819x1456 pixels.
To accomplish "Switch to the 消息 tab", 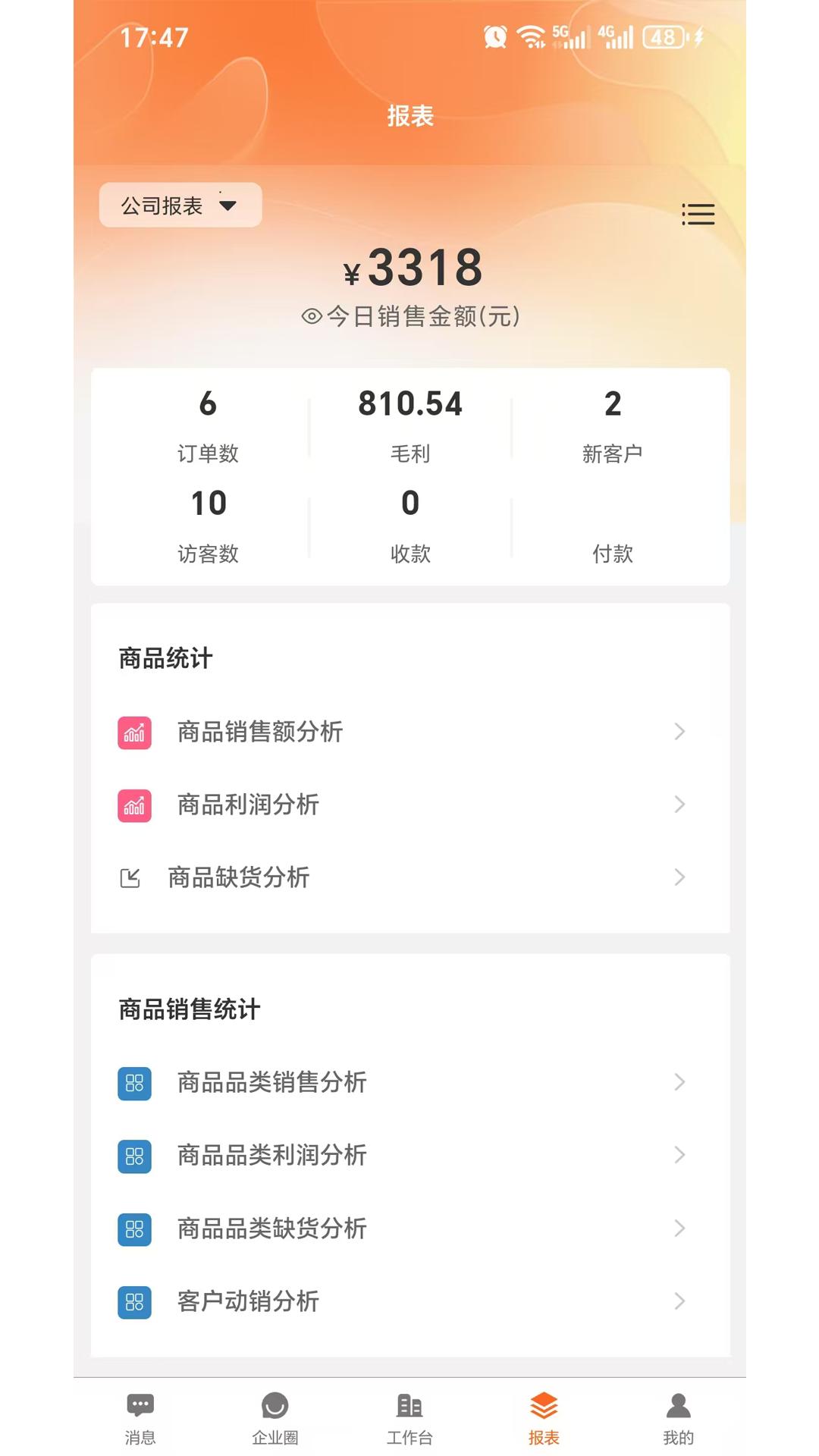I will 140,1418.
